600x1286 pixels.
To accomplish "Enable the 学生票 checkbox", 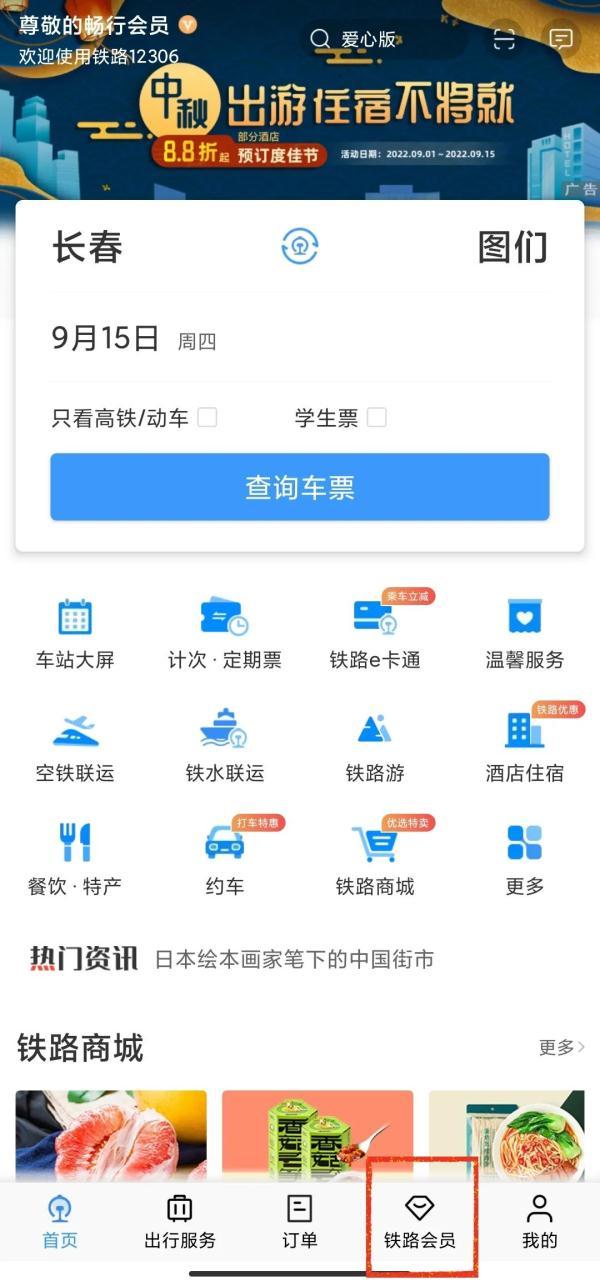I will (x=376, y=418).
